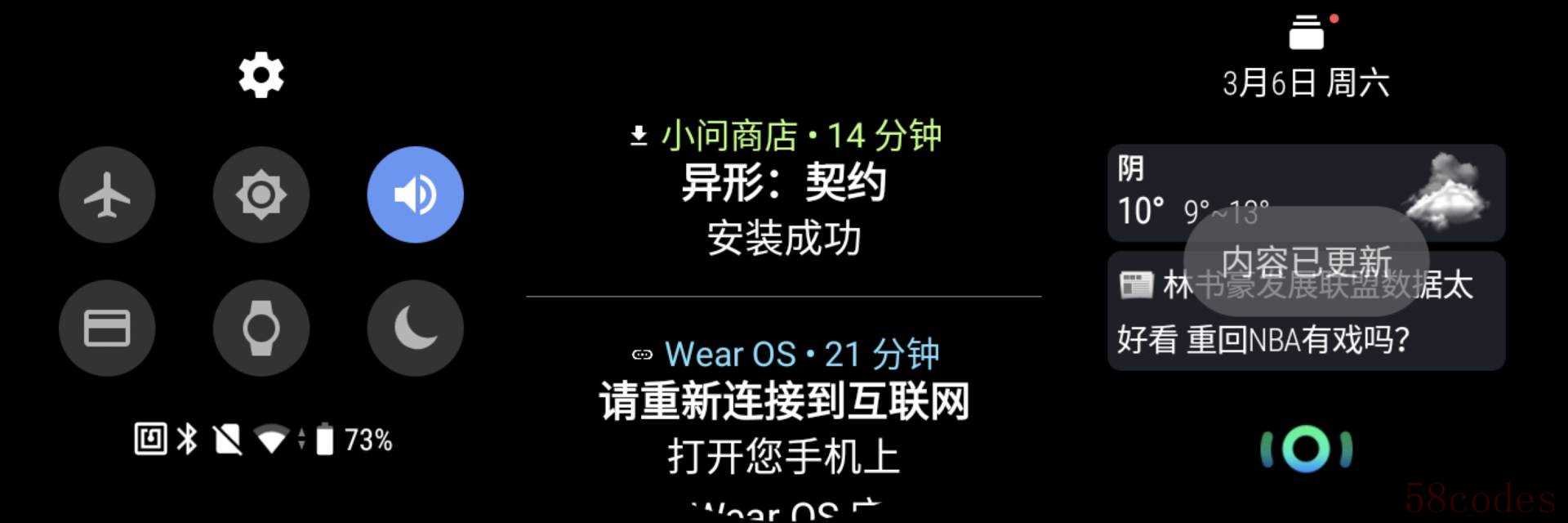Launch the voice assistant button

(x=1306, y=449)
